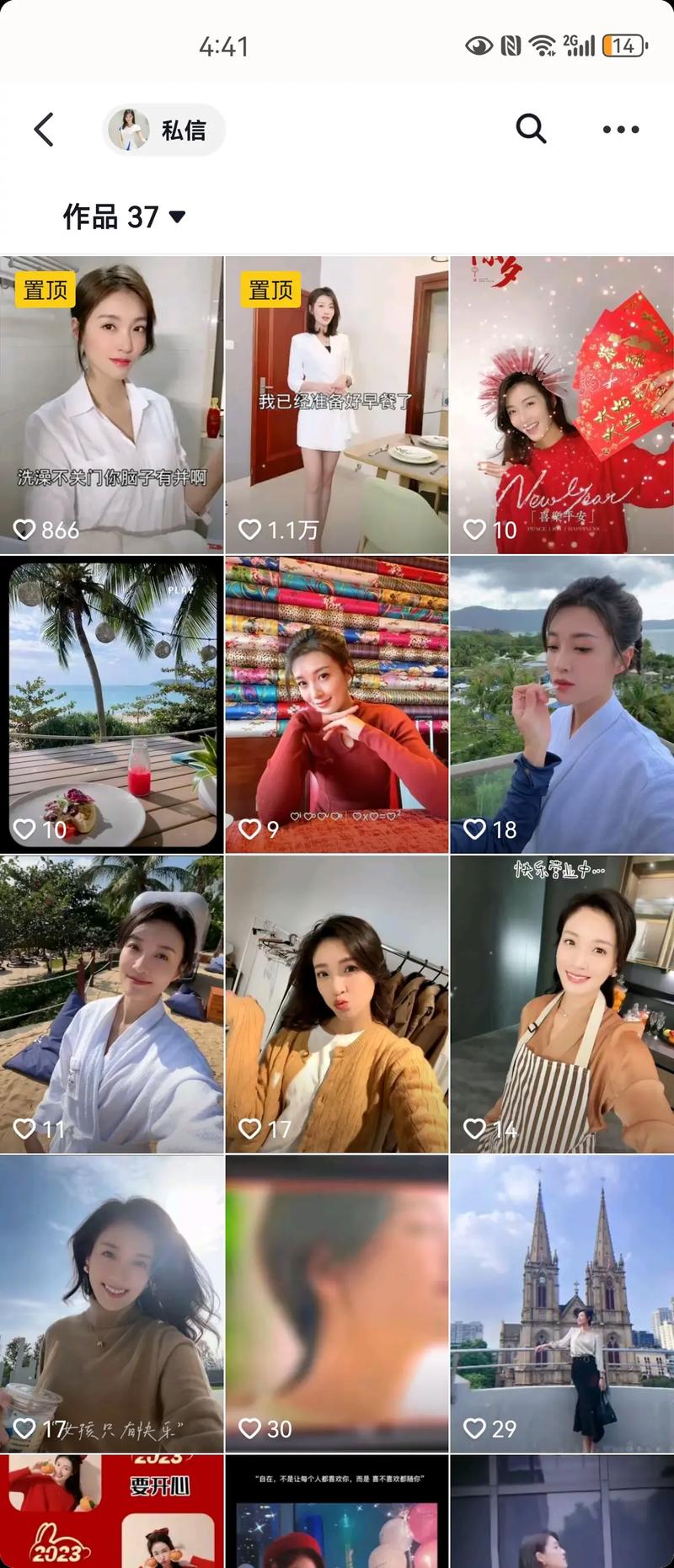Open the 快乐营业中 apron video
Image resolution: width=674 pixels, height=1568 pixels.
coord(562,1004)
